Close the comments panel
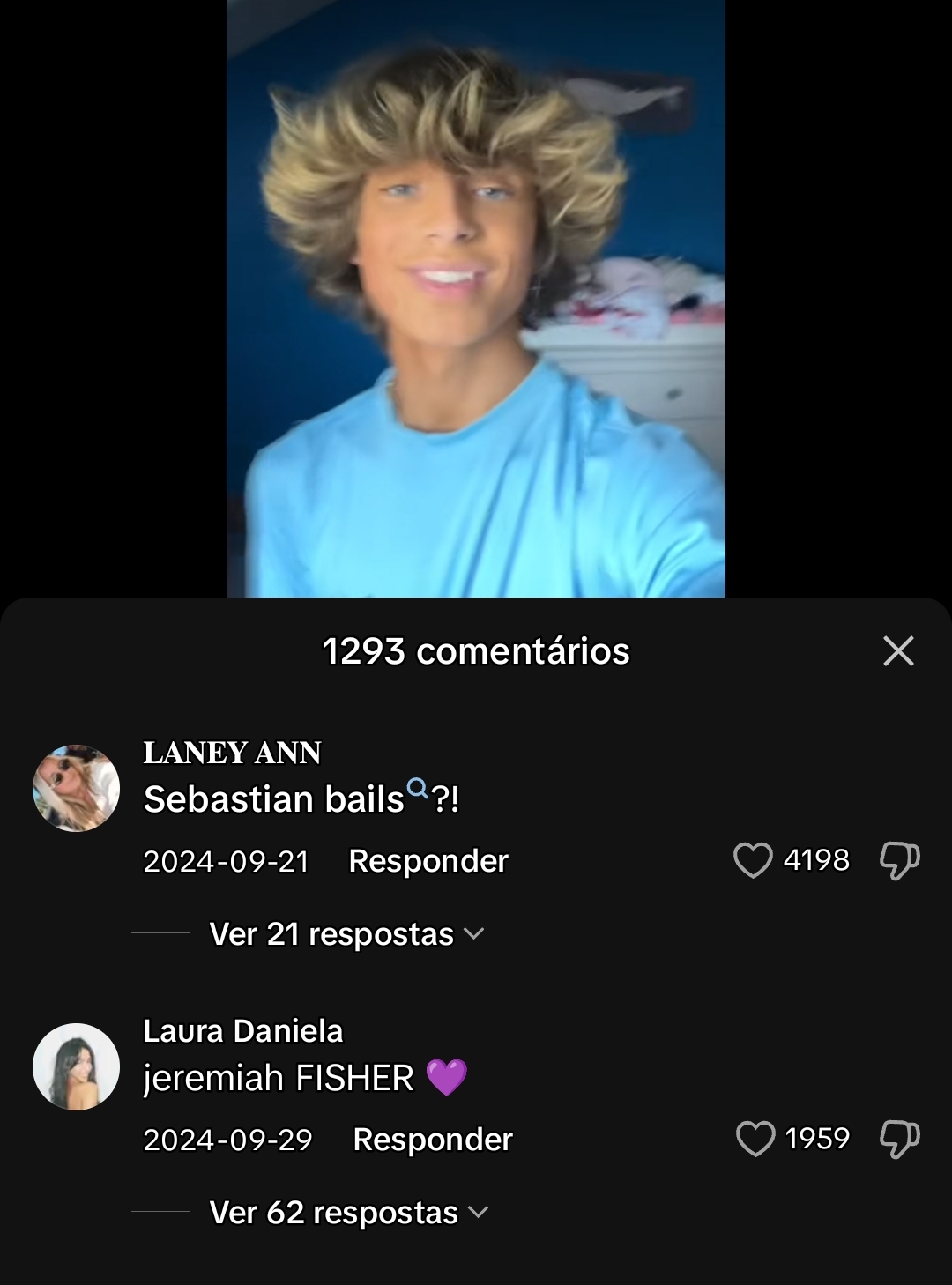Screen dimensions: 952x1285 tap(898, 651)
